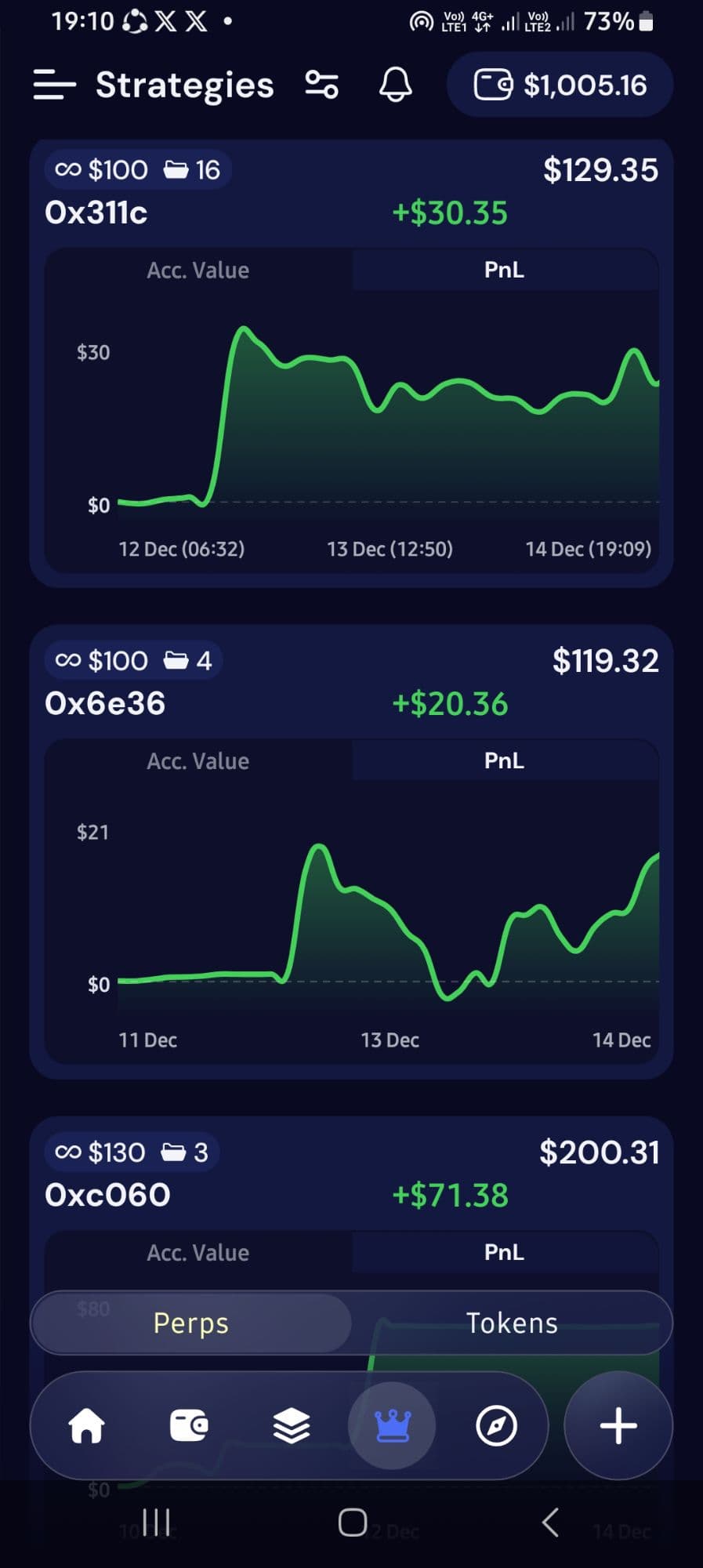Open the layers stack tab

[x=292, y=1425]
